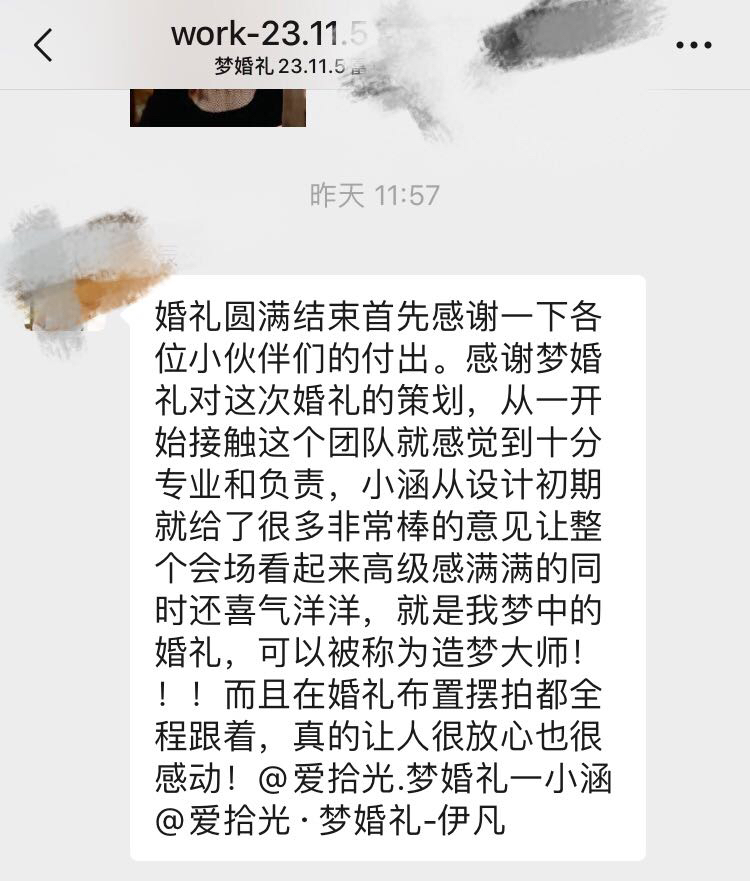Go back from the group chat
Viewport: 750px width, 881px height.
coord(43,46)
